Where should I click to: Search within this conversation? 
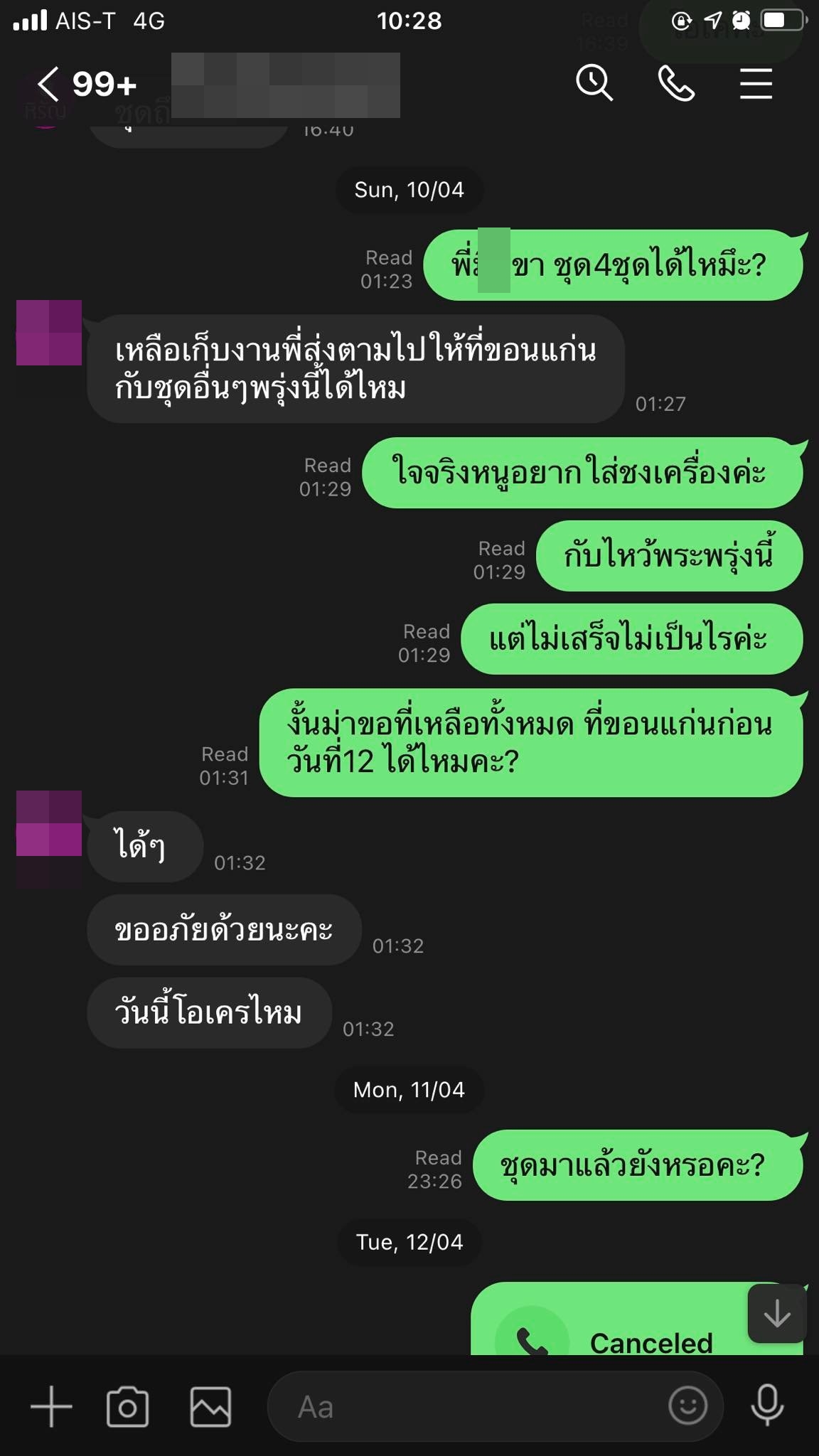[x=594, y=84]
